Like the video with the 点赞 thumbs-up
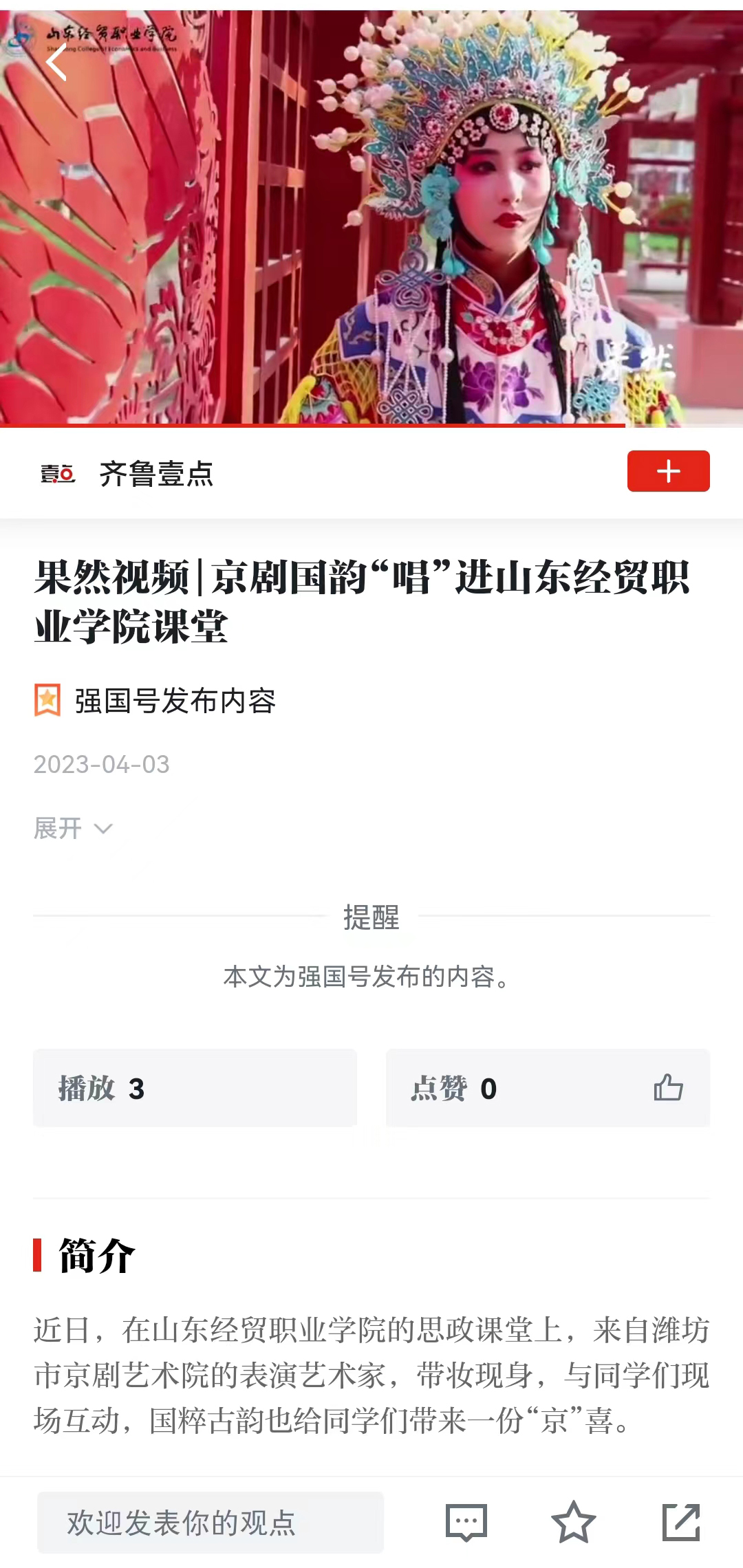Screen dimensions: 743x1568 (x=667, y=1088)
